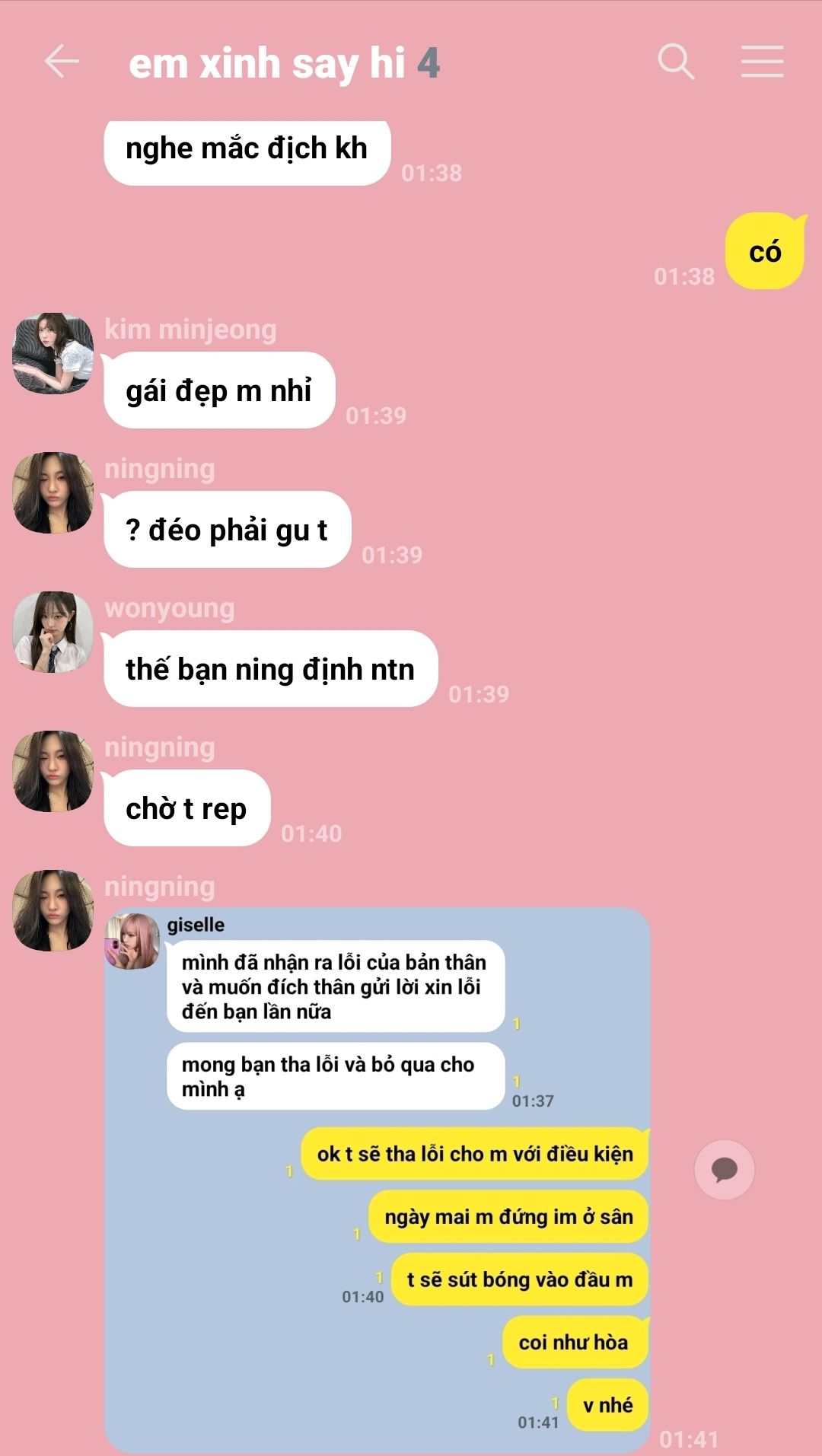Tap the reply bubble beside the image

click(724, 1169)
